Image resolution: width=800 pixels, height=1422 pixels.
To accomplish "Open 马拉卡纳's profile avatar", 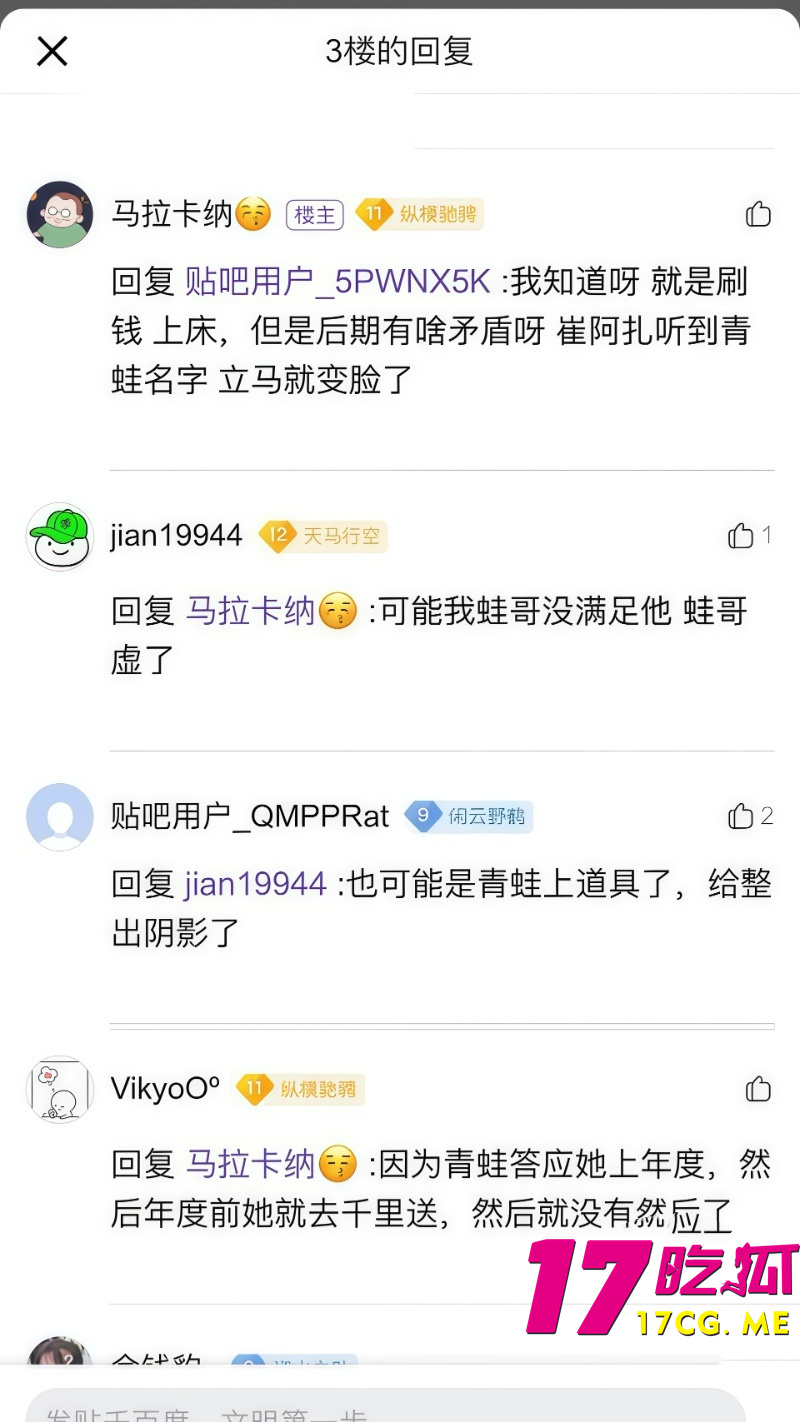I will (x=59, y=214).
